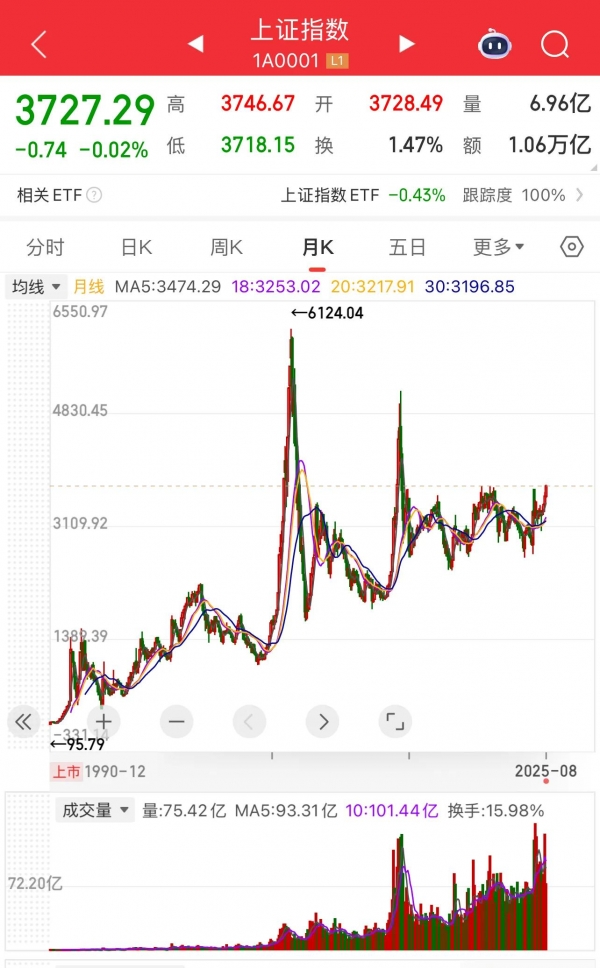600x968 pixels.
Task: Switch to the 分时 tab
Action: coord(44,248)
